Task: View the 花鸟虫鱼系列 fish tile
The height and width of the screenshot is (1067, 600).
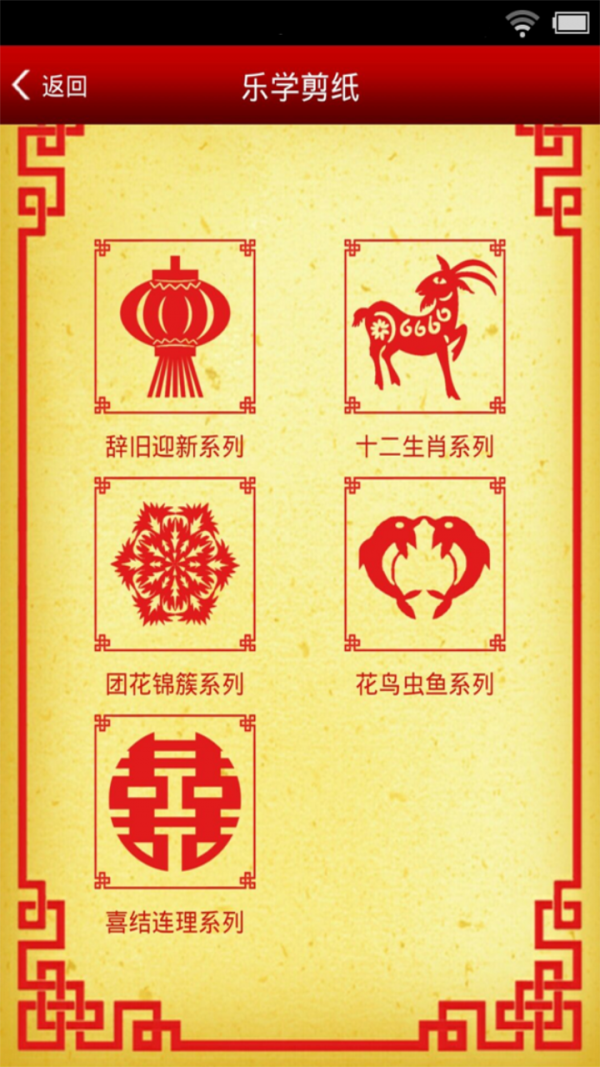Action: [x=425, y=564]
